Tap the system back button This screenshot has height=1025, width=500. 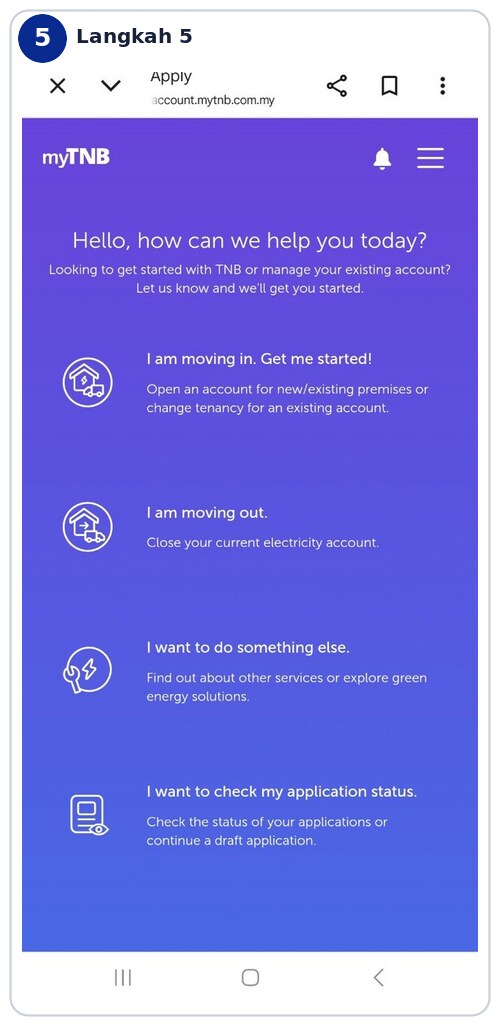[378, 977]
